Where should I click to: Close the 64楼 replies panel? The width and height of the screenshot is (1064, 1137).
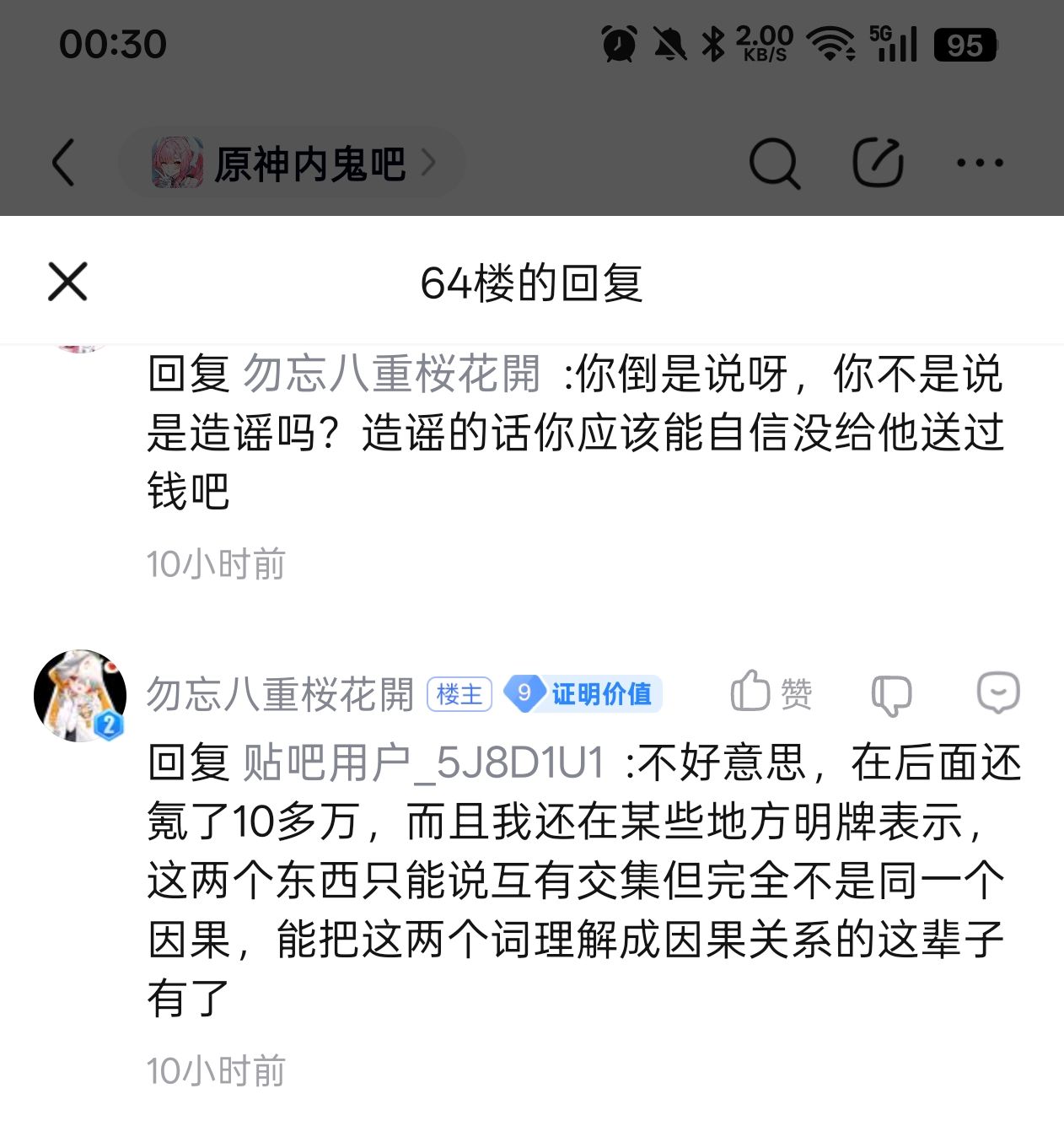67,282
